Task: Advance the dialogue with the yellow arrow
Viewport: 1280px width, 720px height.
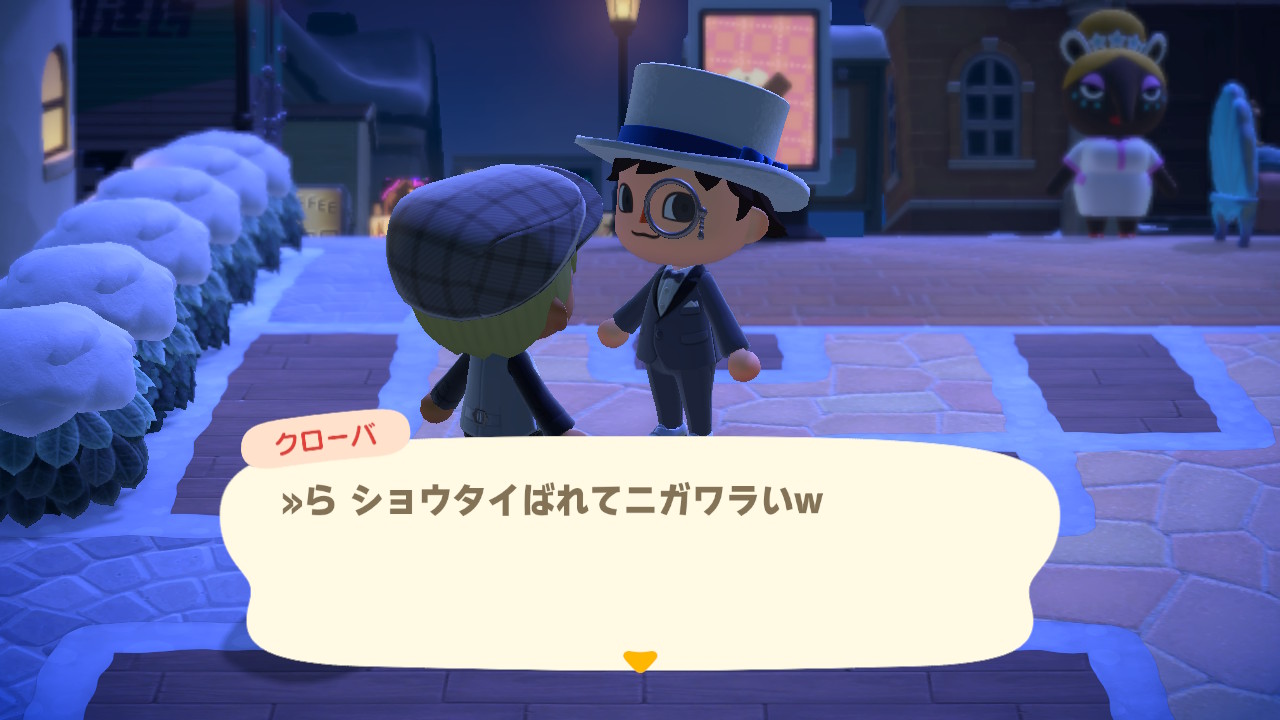Action: tap(639, 661)
